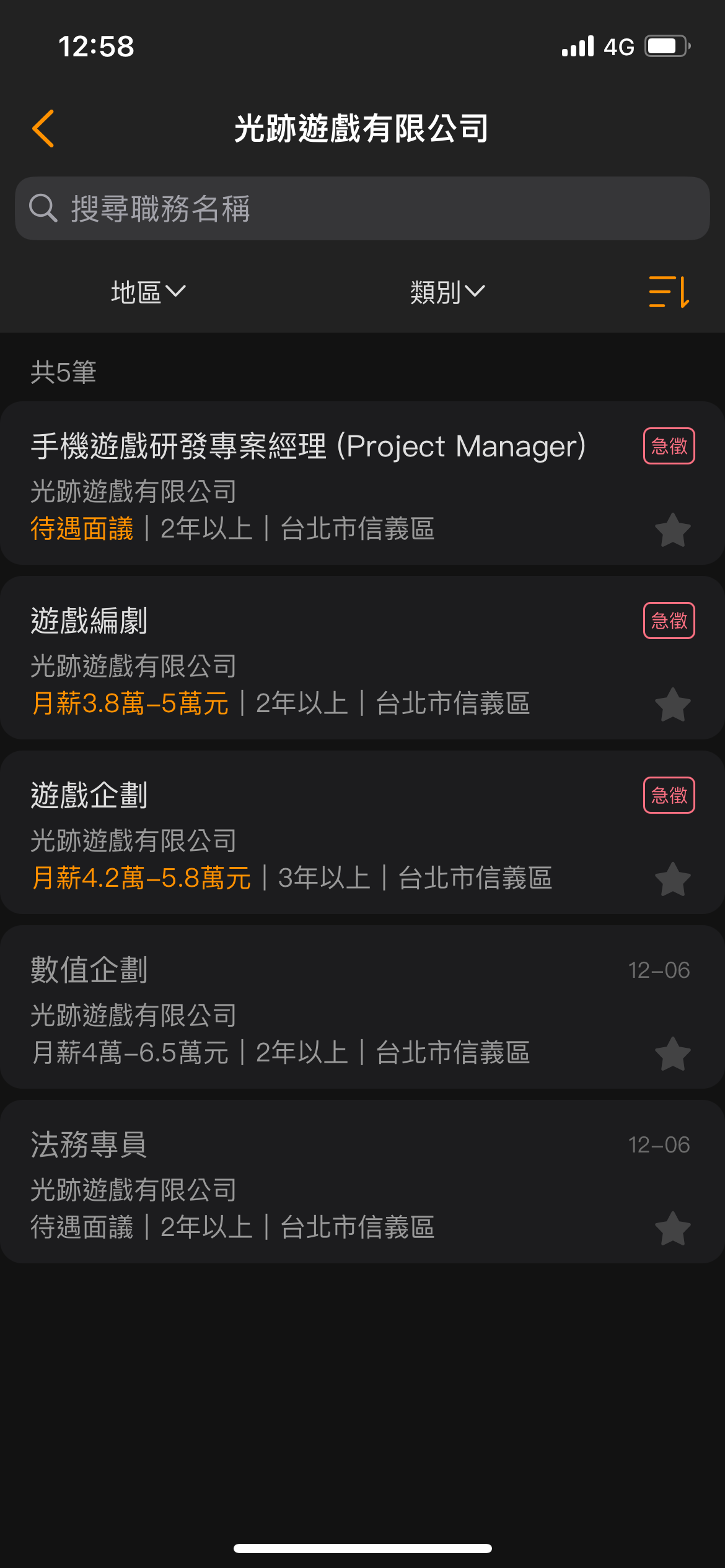Open the 數值企劃 job listing

pyautogui.click(x=362, y=1007)
